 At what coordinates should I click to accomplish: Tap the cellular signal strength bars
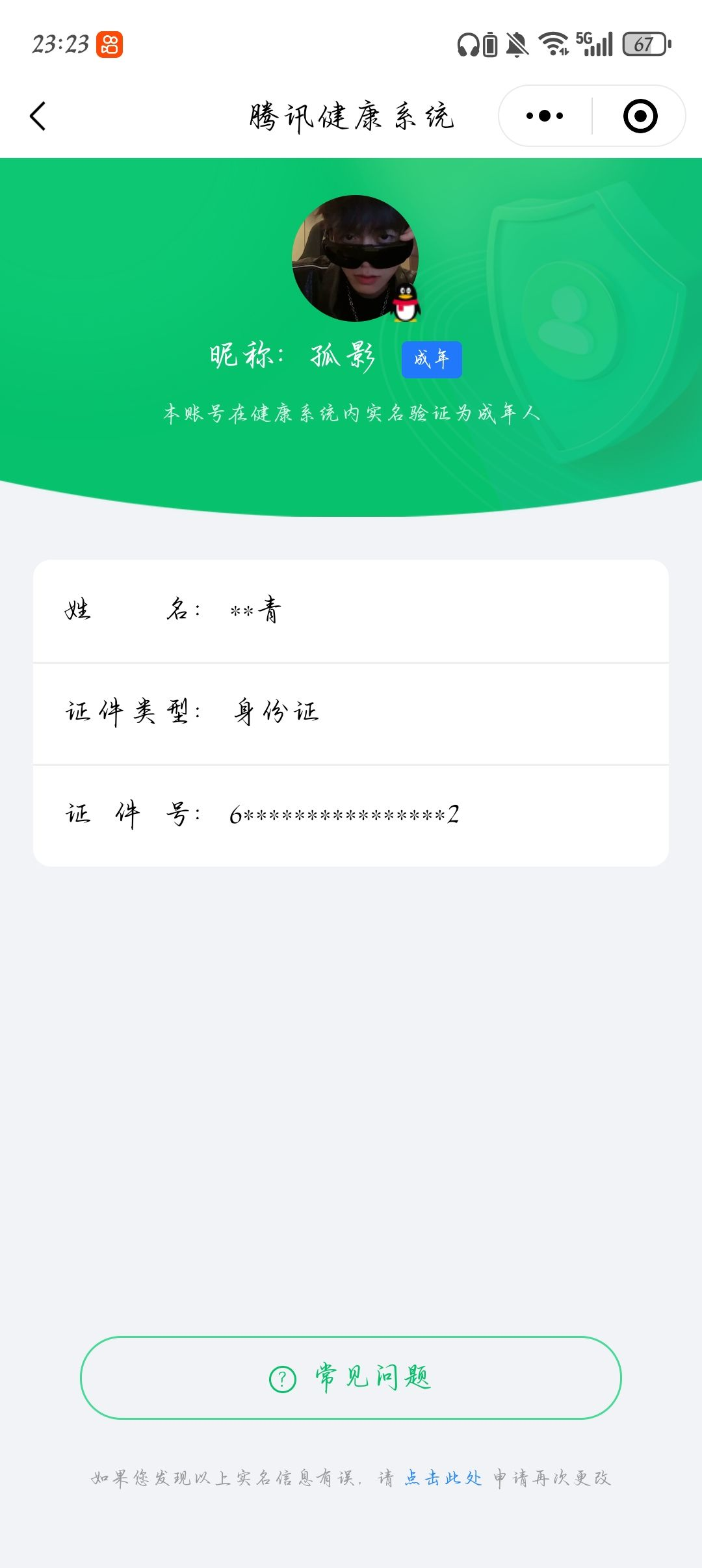coord(599,46)
